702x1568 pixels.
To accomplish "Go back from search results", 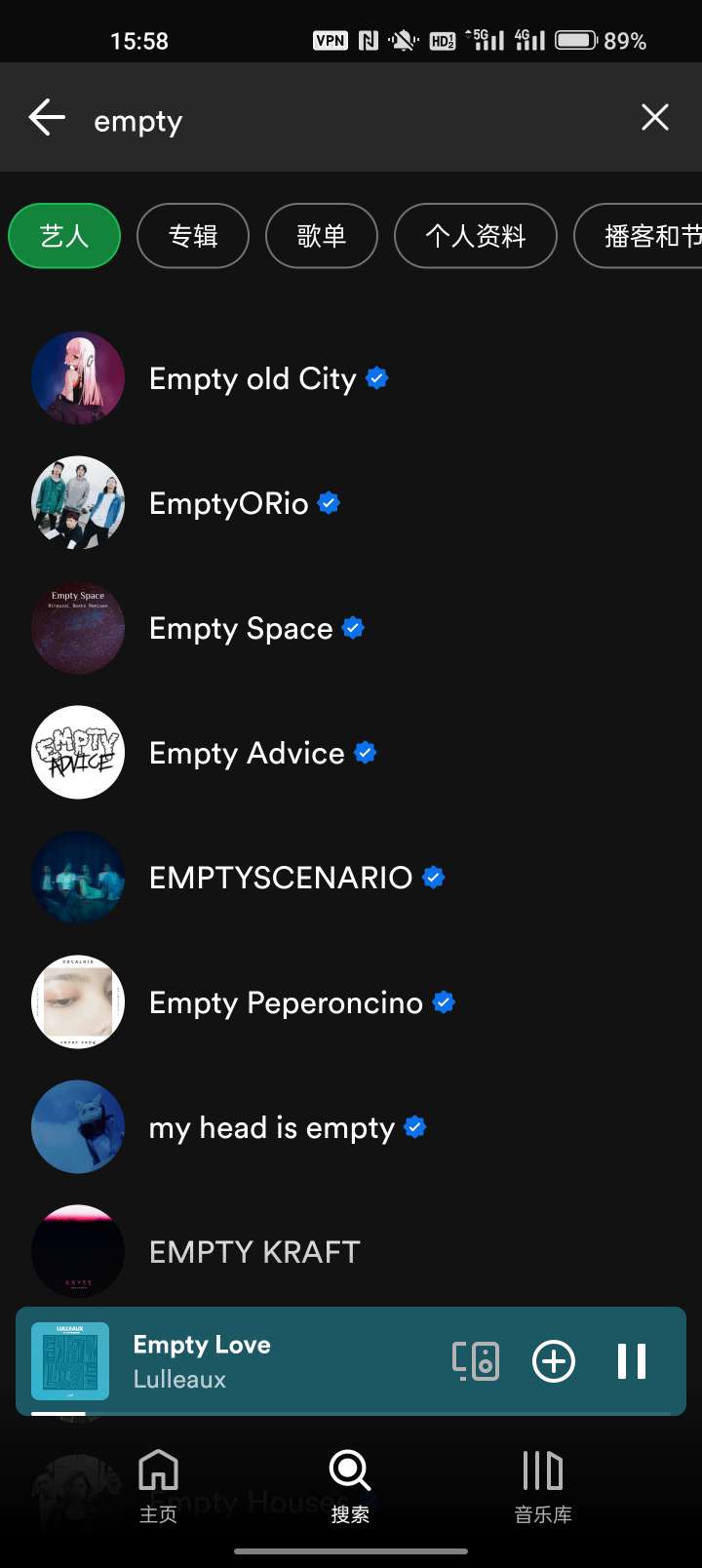I will tap(47, 118).
